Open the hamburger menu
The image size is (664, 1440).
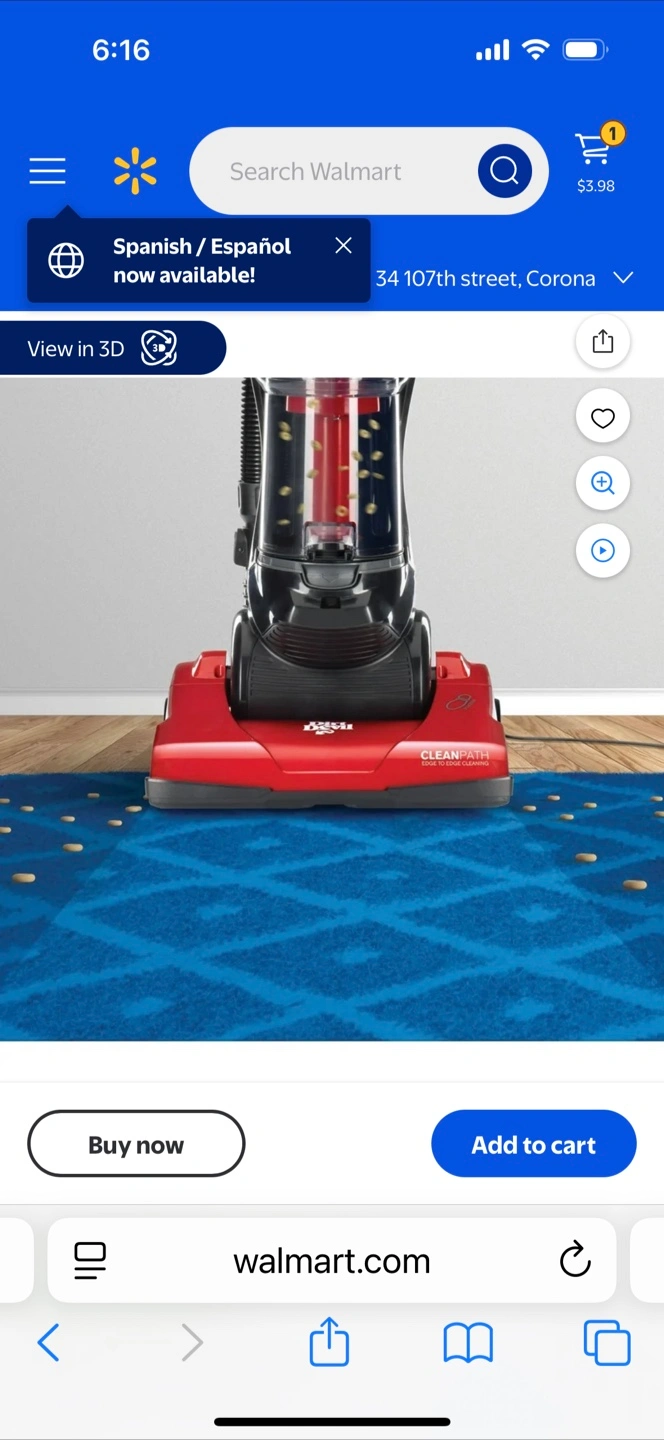pyautogui.click(x=47, y=172)
